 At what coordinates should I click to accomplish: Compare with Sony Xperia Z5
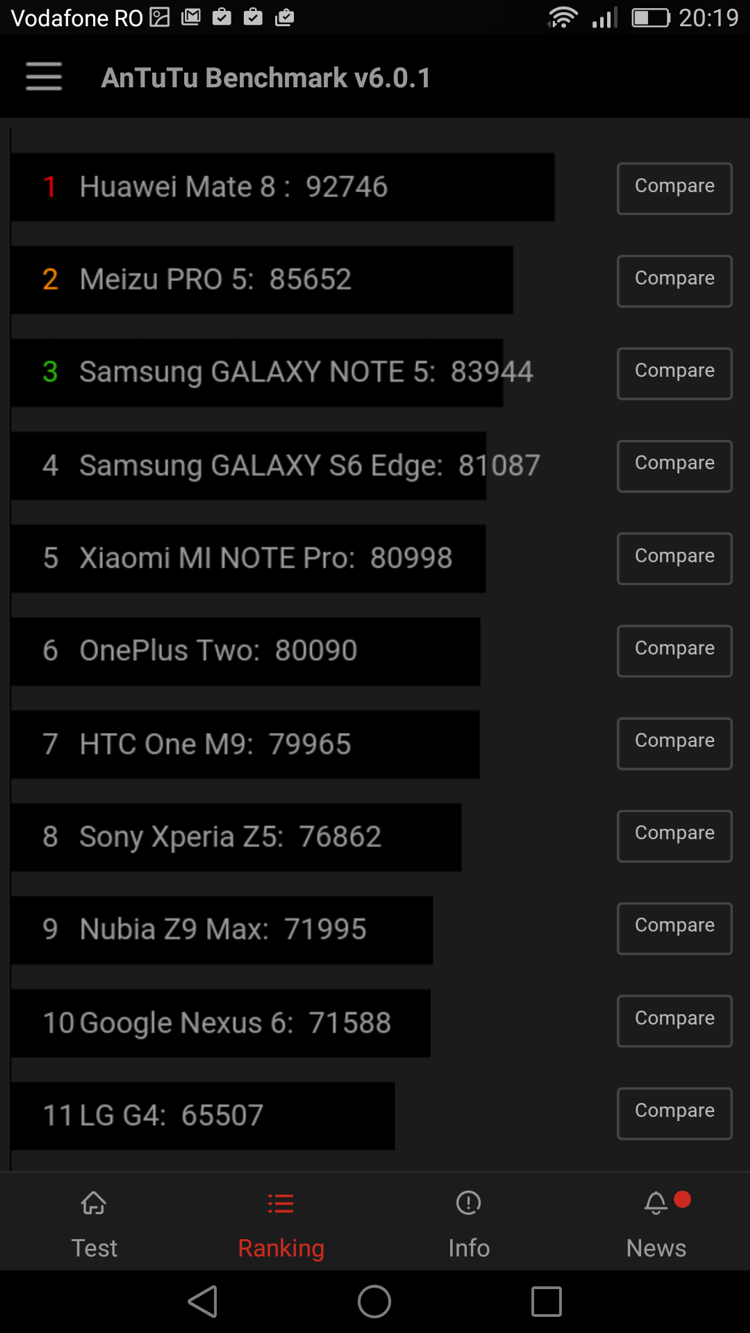(x=674, y=835)
